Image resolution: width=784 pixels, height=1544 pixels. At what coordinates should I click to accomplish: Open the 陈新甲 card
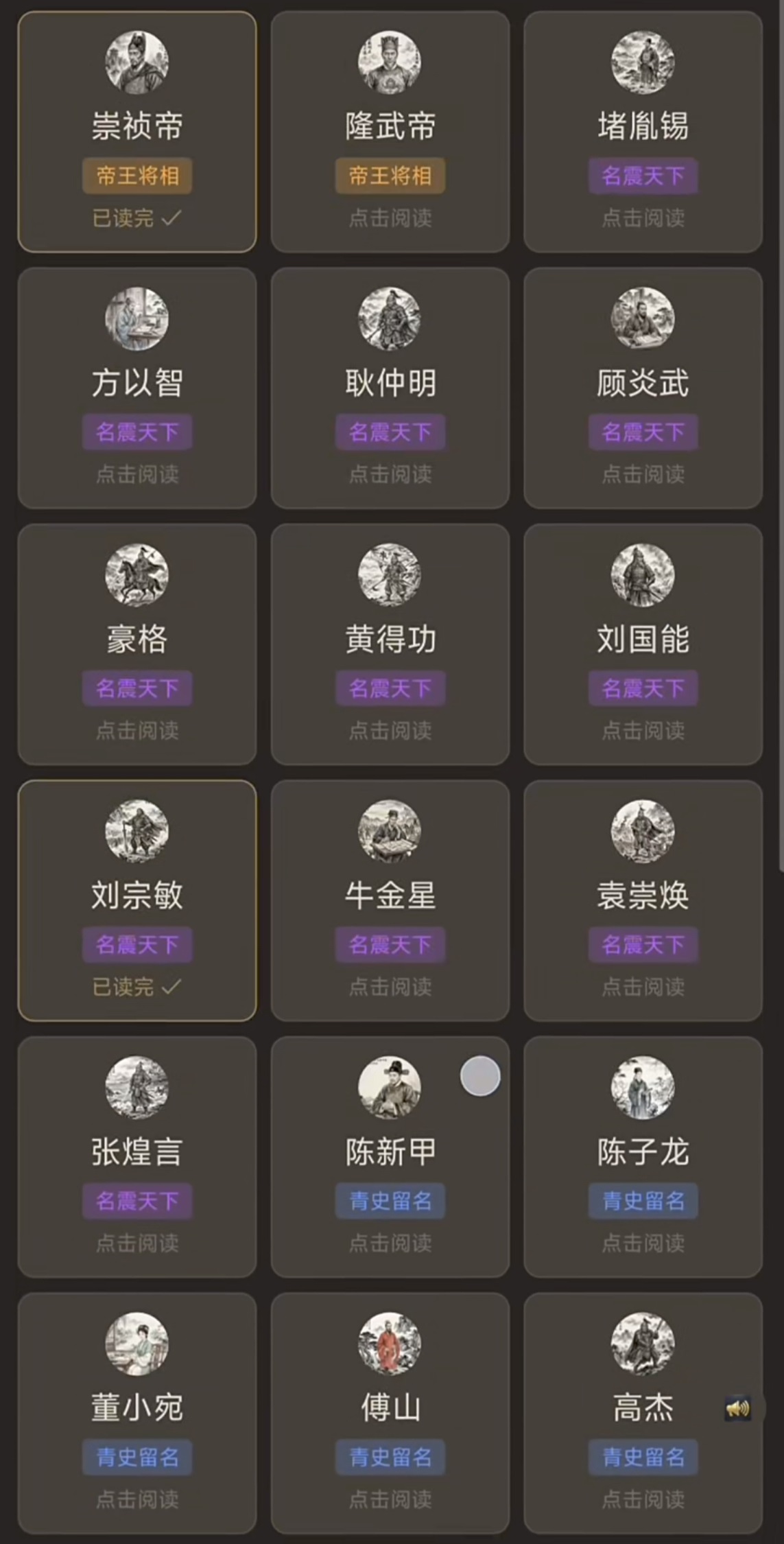coord(390,1156)
